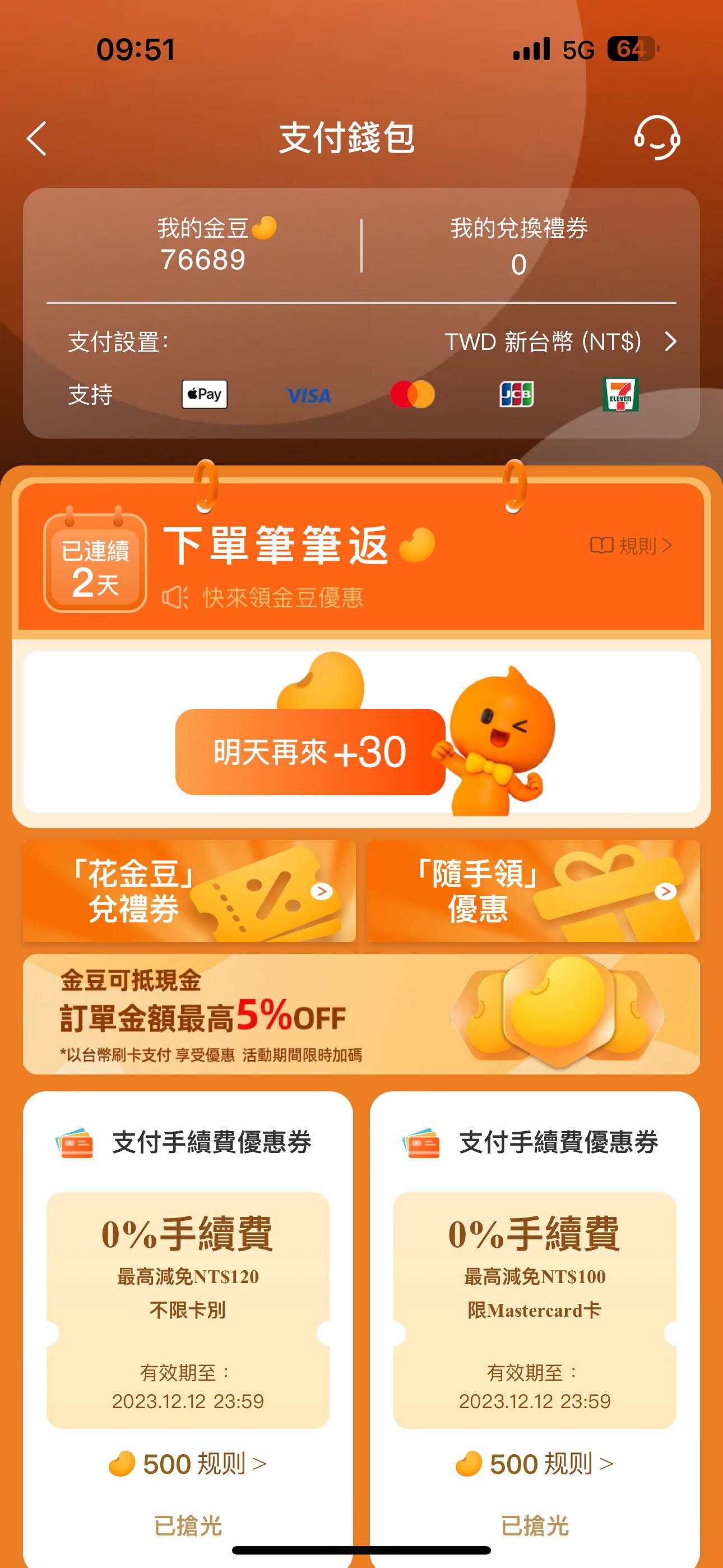Viewport: 723px width, 1568px height.
Task: Open the NT$120 不限卡別 fee coupon
Action: pyautogui.click(x=188, y=1310)
